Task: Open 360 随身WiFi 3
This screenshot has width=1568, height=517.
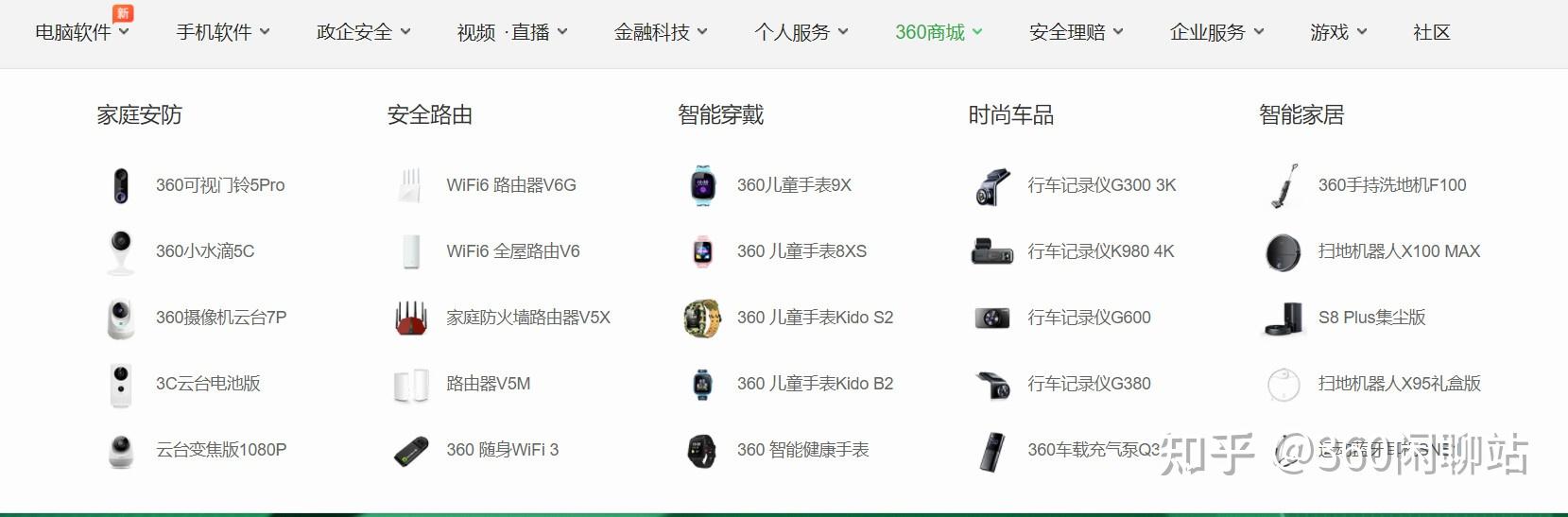Action: [x=502, y=450]
